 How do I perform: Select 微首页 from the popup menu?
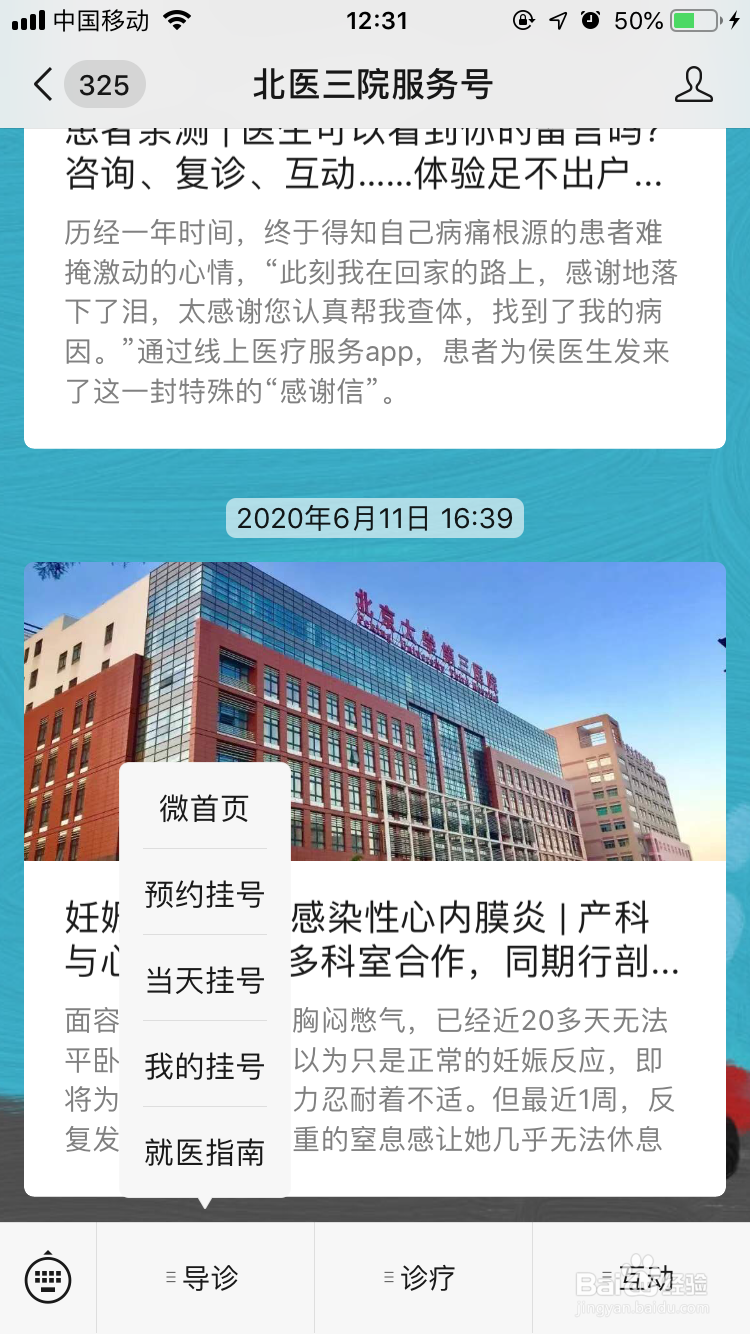[x=203, y=808]
